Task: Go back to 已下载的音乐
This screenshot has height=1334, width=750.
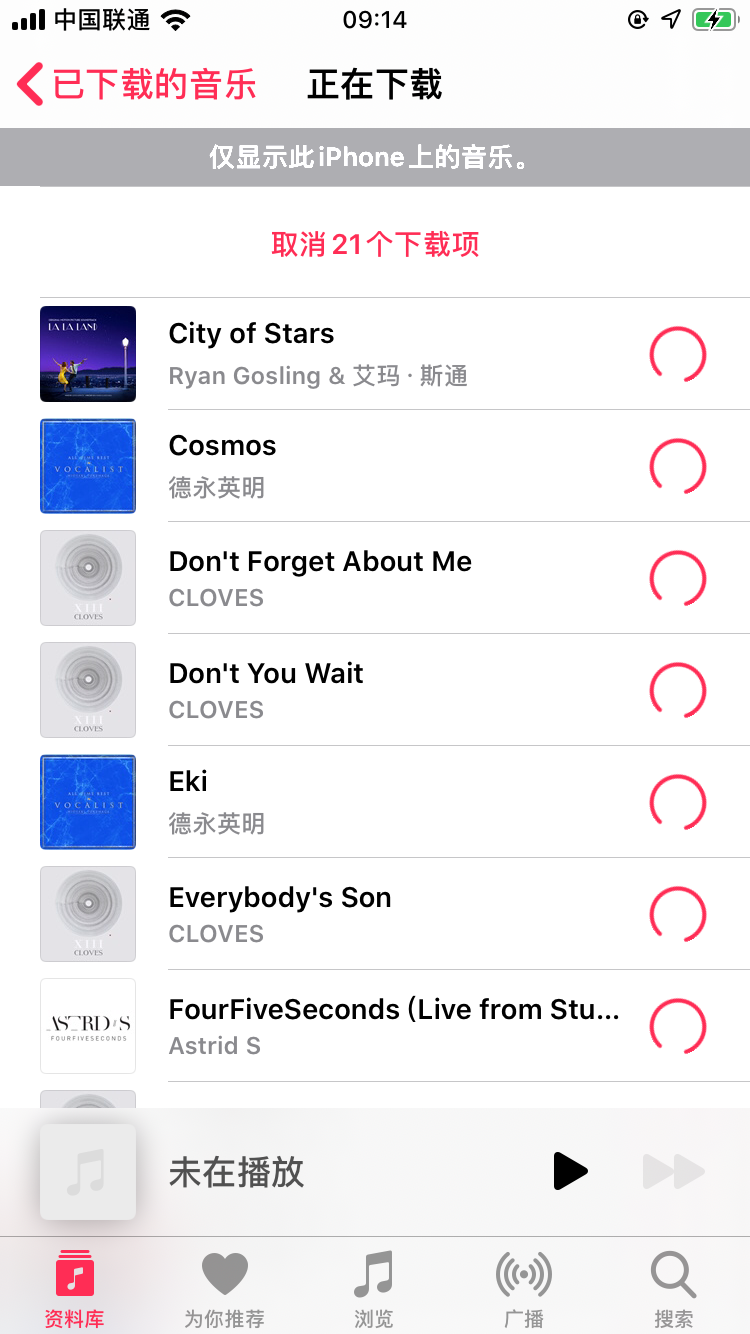Action: tap(137, 85)
